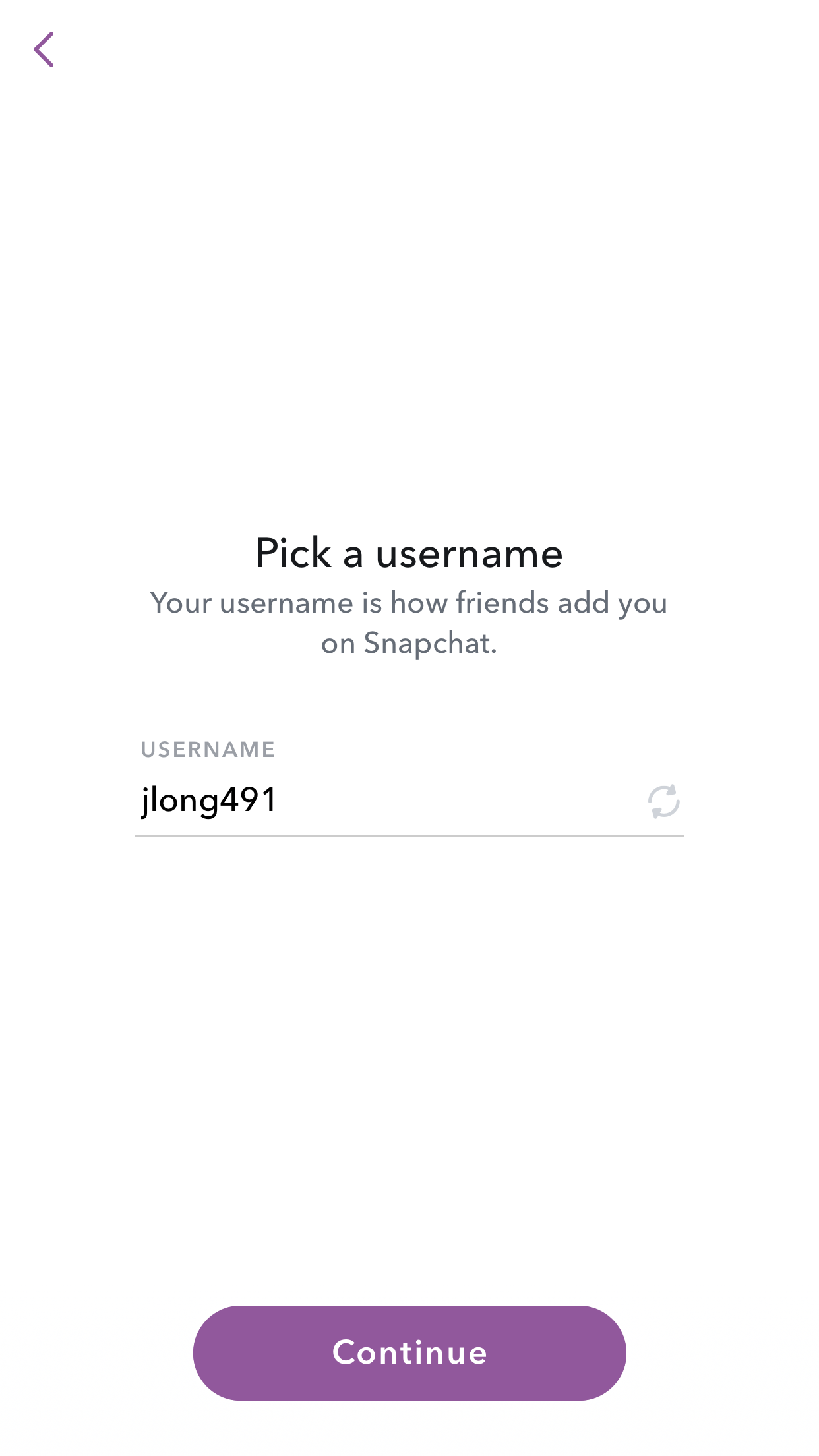Tap the username field showing jlong491
The height and width of the screenshot is (1456, 819).
click(x=389, y=801)
